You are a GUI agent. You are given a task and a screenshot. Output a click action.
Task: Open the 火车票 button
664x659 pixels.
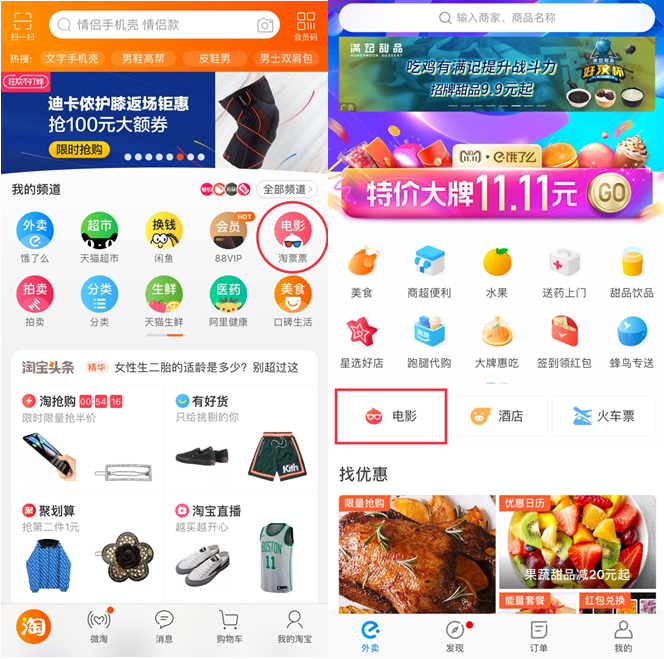(603, 416)
